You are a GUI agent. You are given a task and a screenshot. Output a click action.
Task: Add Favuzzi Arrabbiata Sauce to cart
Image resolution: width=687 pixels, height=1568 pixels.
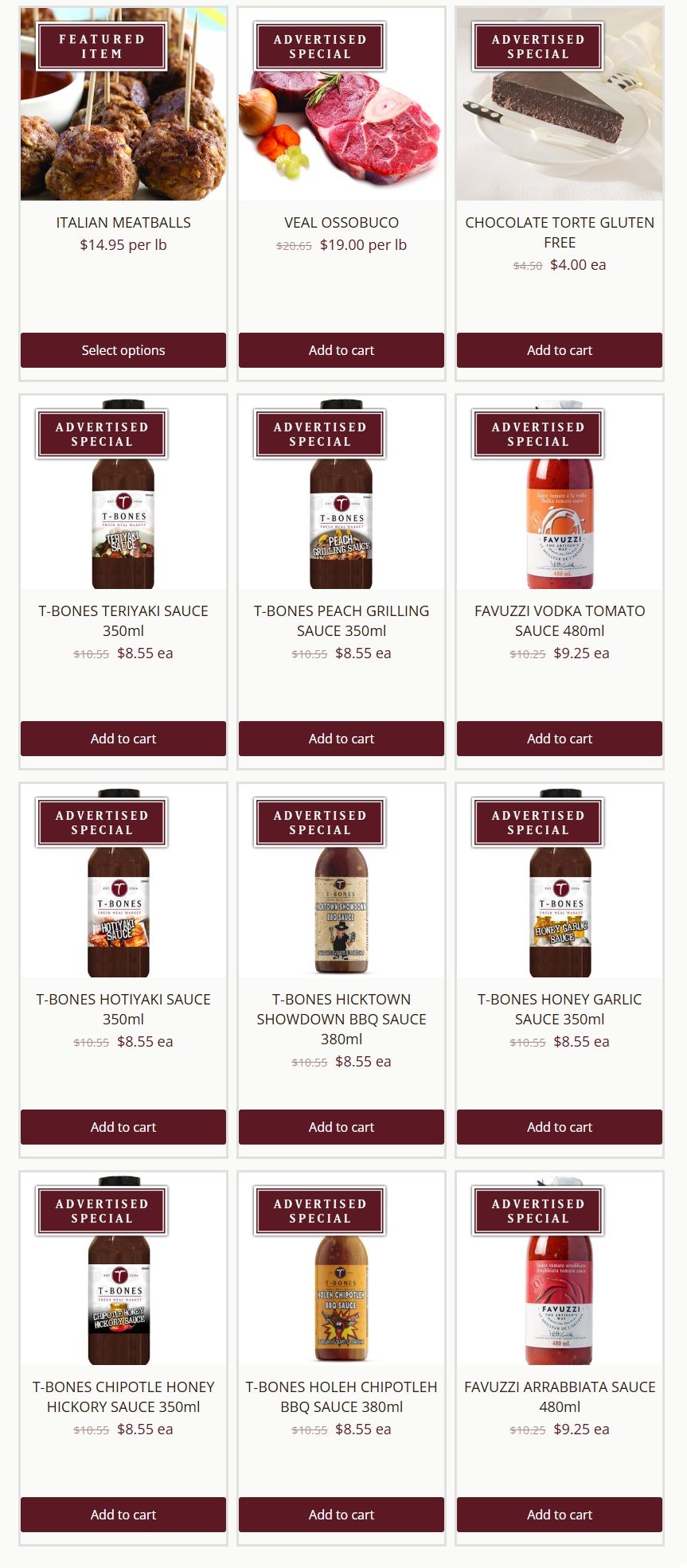[x=560, y=1515]
